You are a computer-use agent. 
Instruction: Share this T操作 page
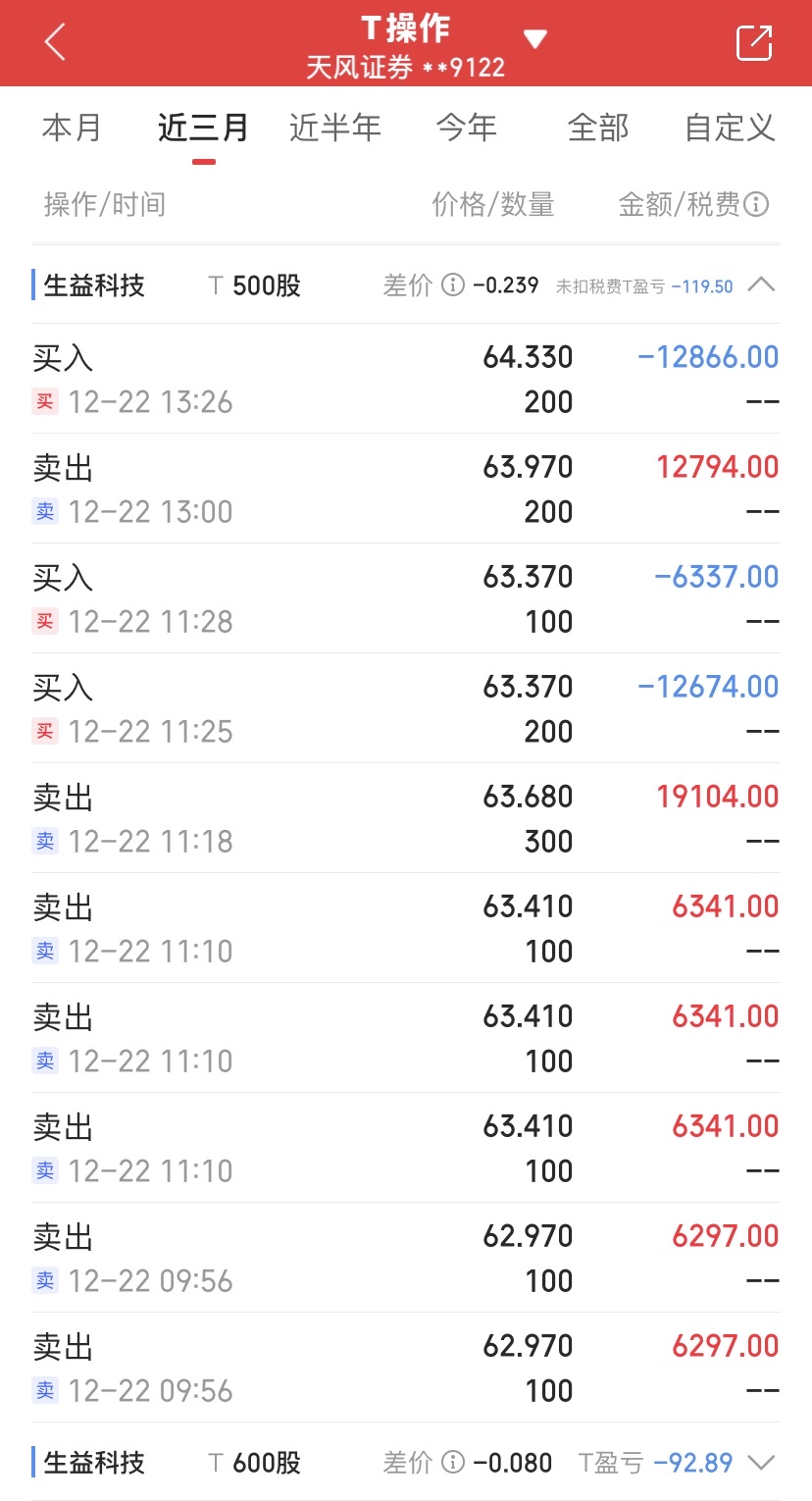point(754,42)
